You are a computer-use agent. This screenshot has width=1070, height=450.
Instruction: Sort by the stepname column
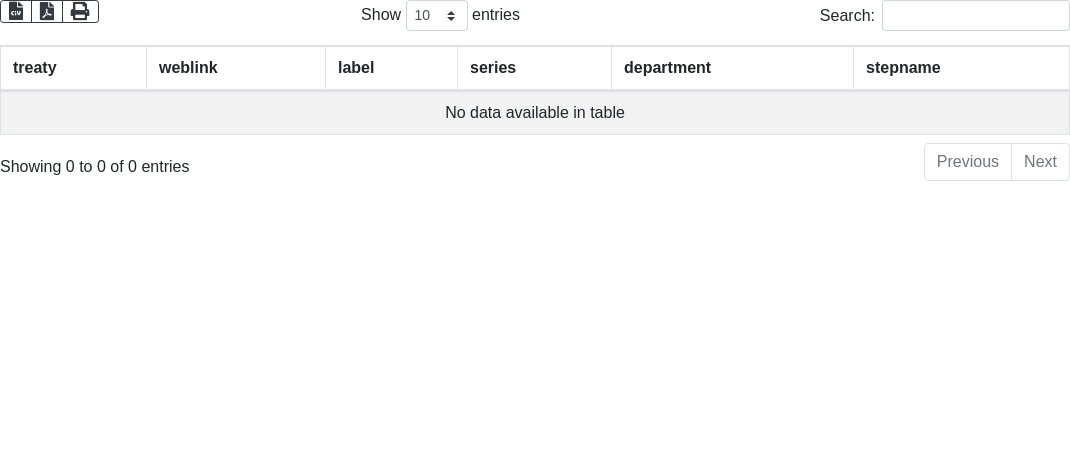click(960, 68)
